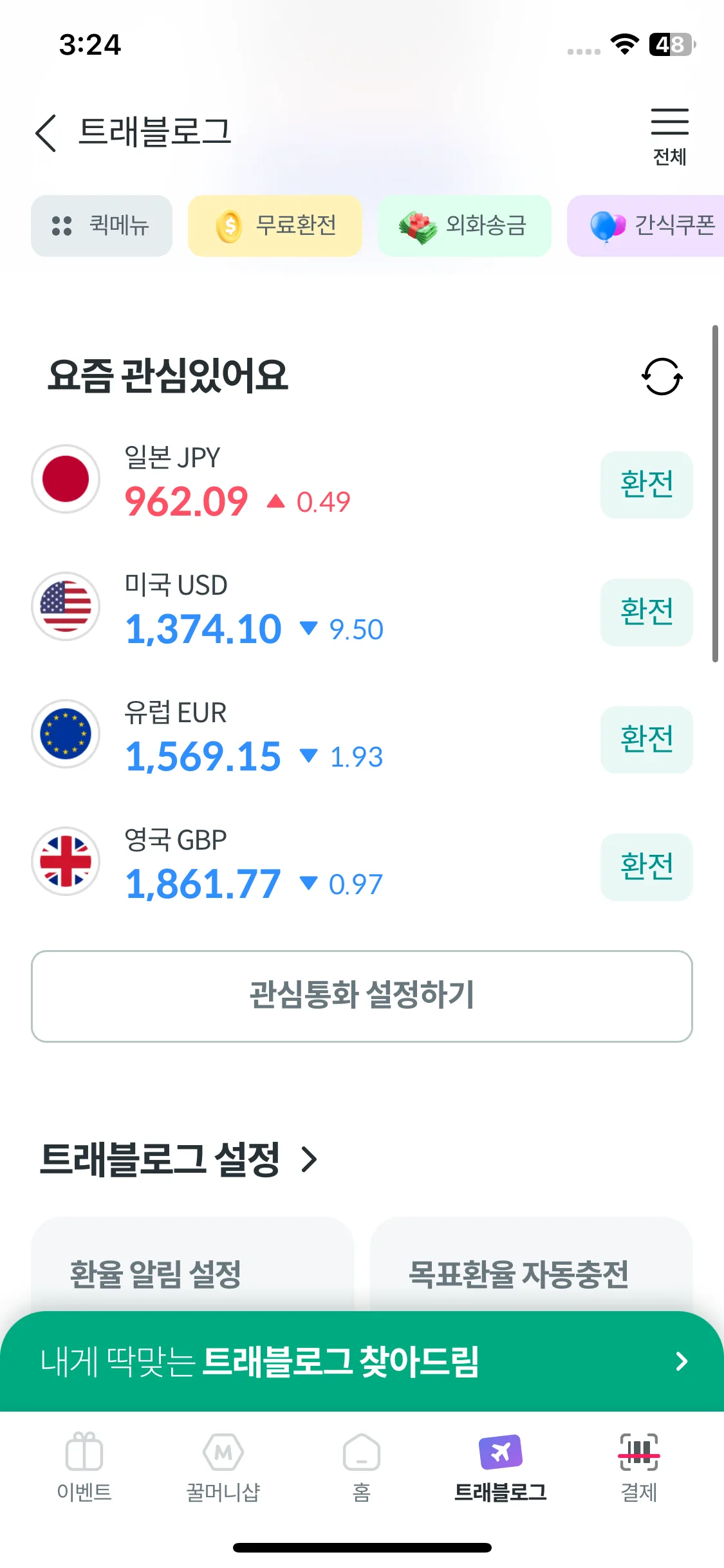Select the 무료환전 chip

[275, 226]
